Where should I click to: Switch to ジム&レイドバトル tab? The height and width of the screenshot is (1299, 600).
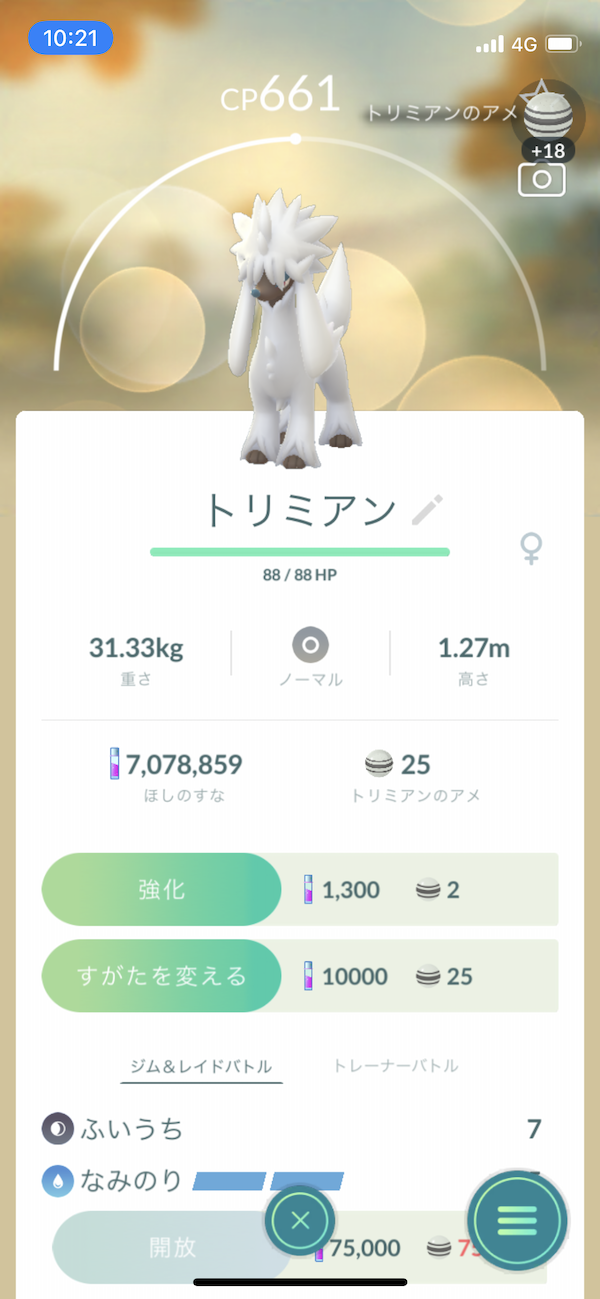click(x=201, y=1066)
